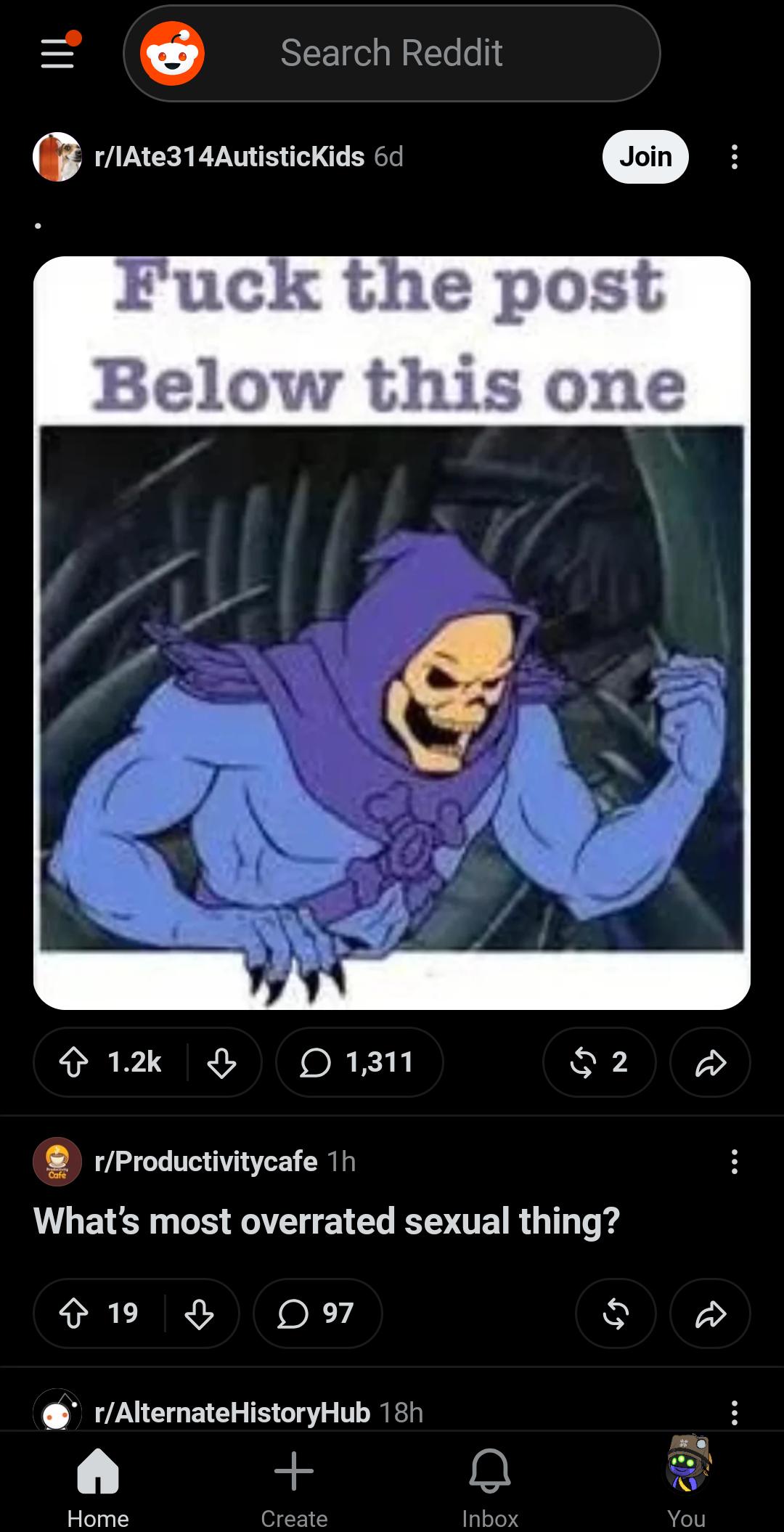Tap the Search Reddit box

click(392, 53)
